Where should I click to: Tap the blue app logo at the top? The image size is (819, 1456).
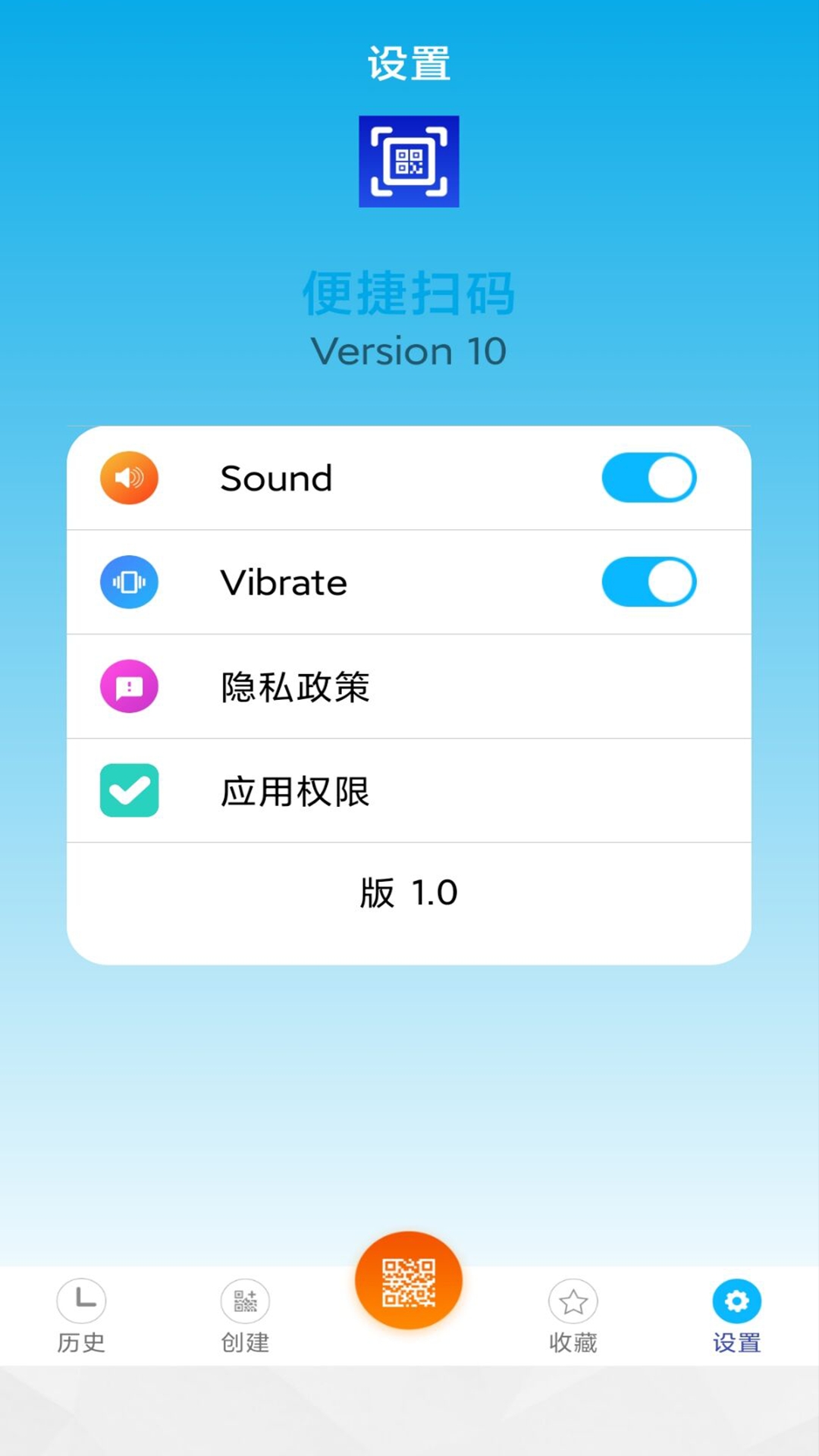[x=409, y=162]
